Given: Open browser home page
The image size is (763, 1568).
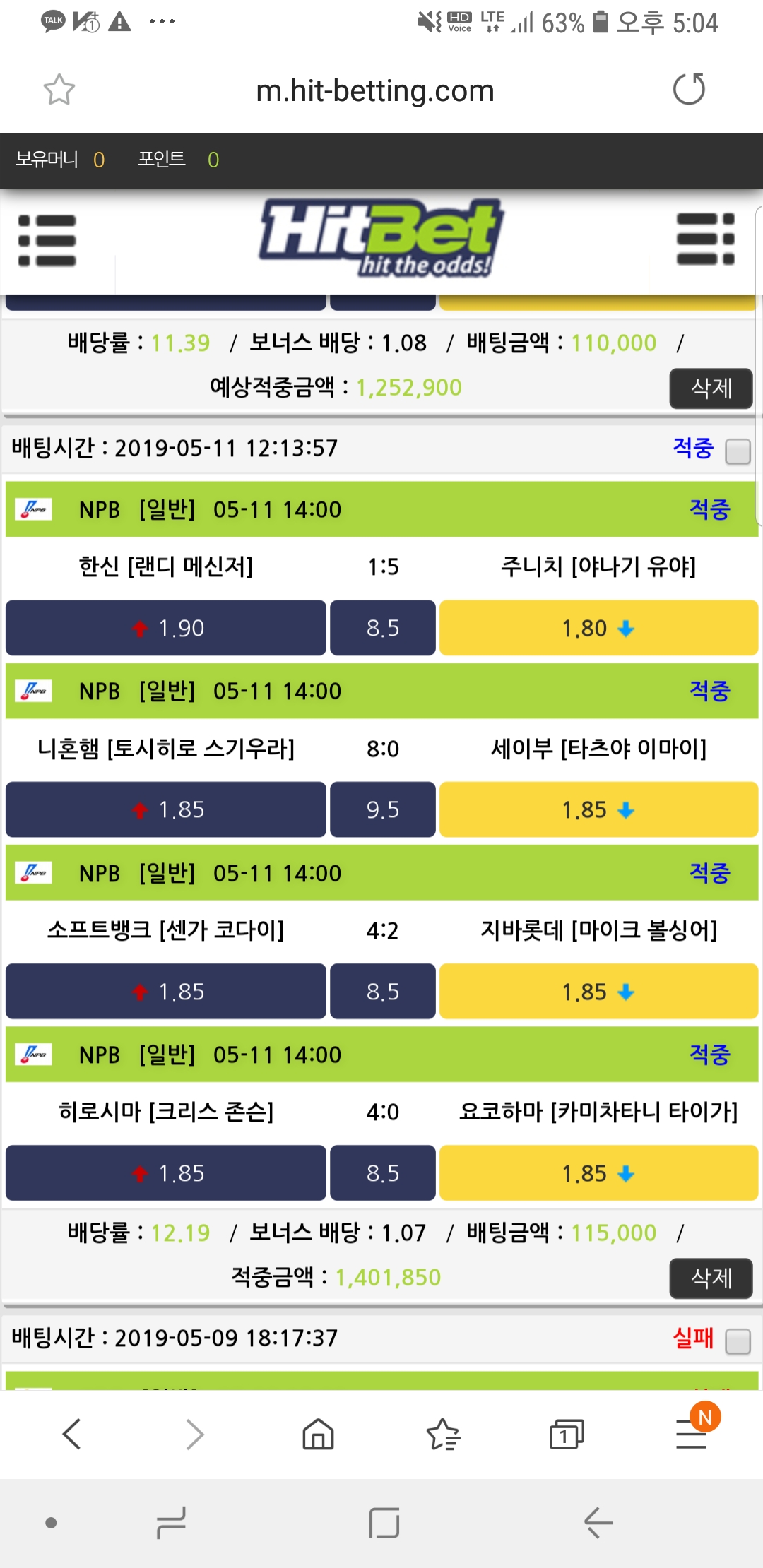Looking at the screenshot, I should 318,1435.
